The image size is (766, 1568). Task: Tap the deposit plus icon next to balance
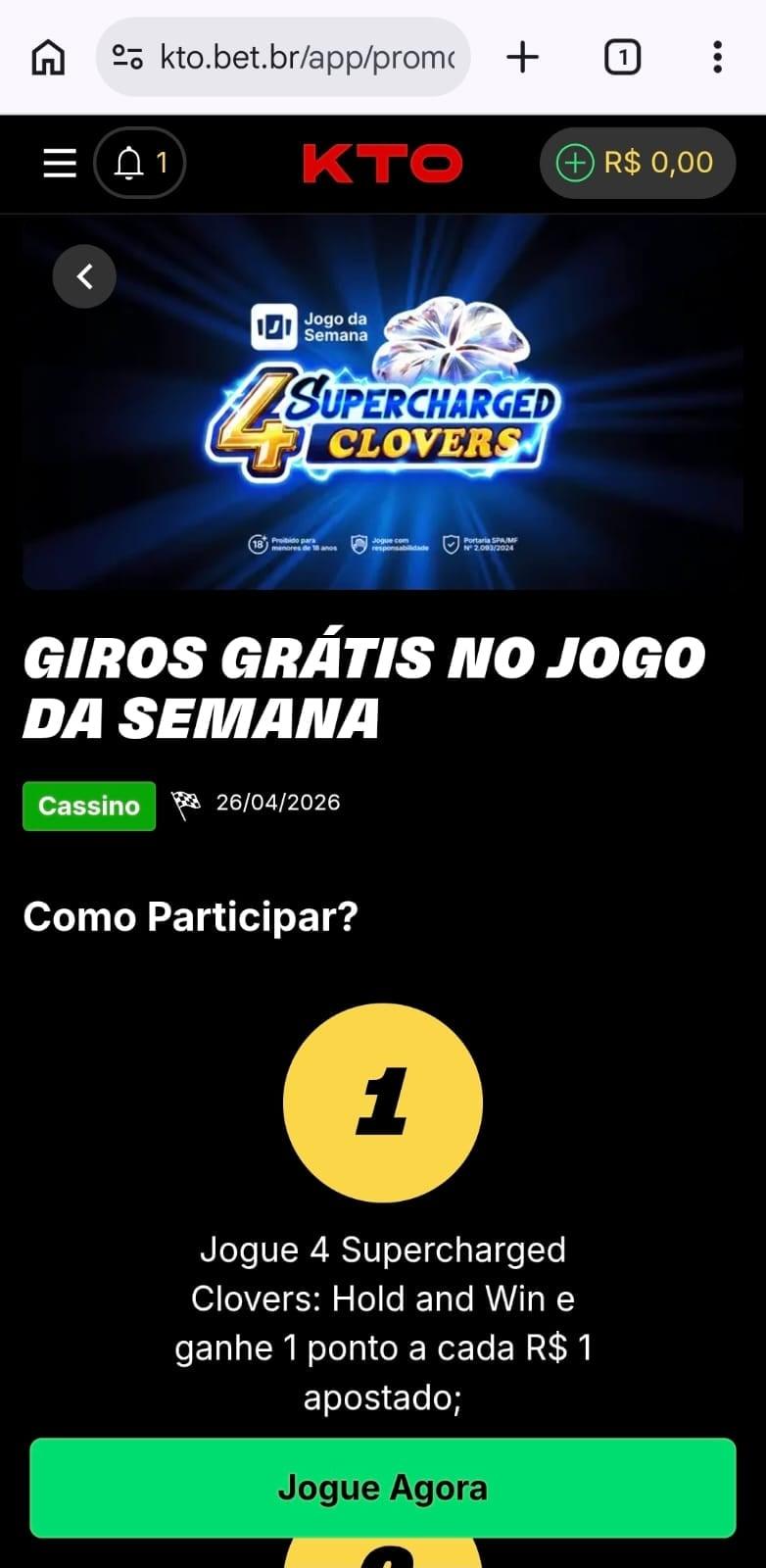tap(576, 163)
